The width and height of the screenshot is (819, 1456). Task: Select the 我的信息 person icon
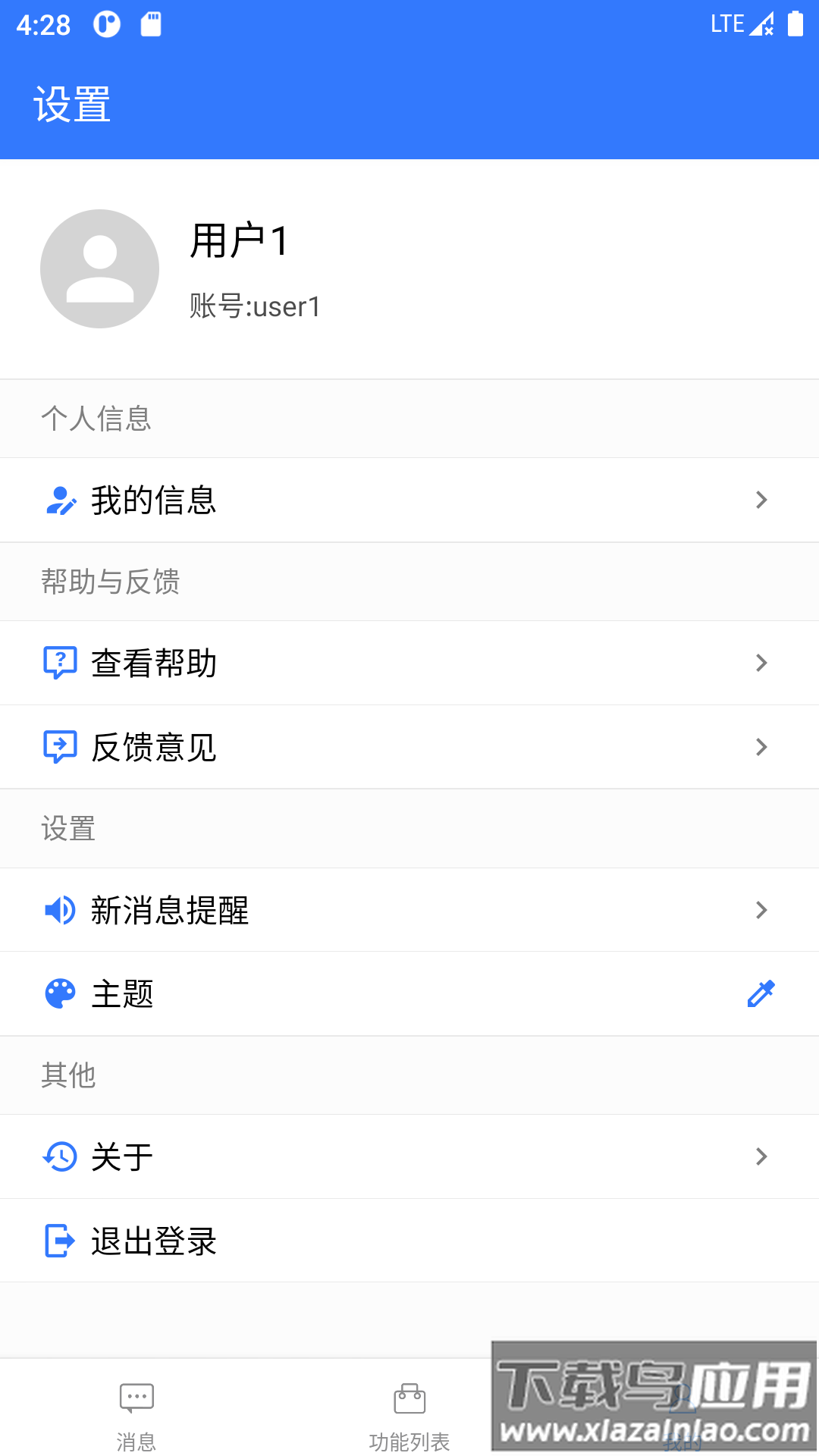point(61,500)
